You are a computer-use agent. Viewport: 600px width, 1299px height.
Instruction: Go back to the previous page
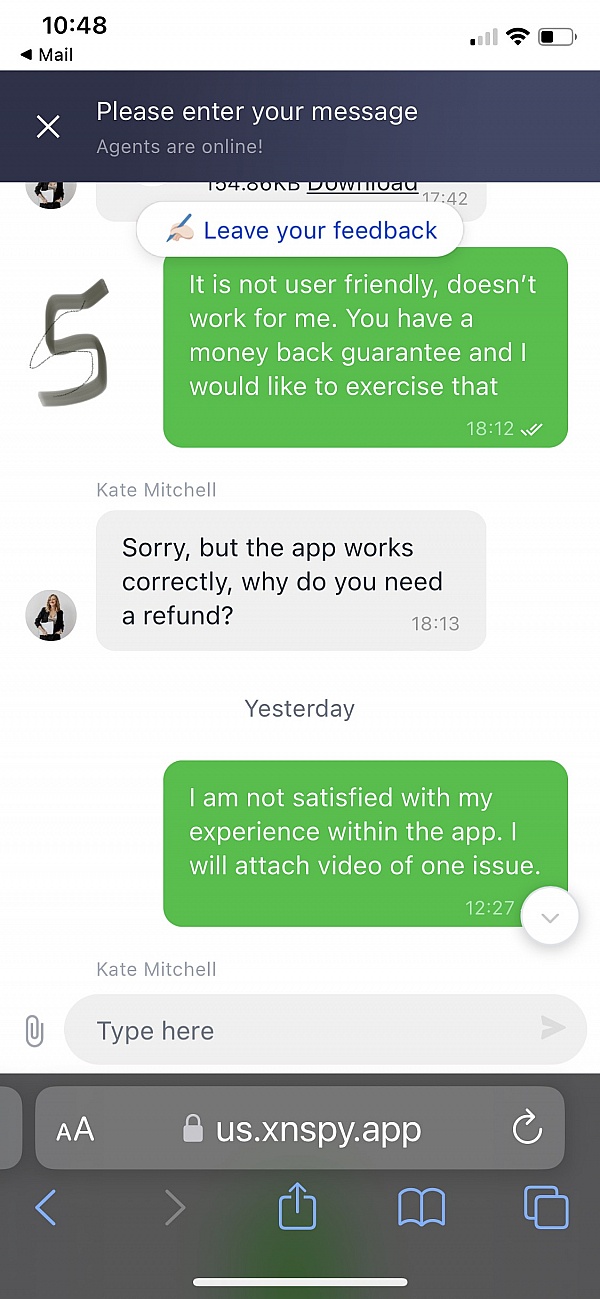click(46, 1209)
